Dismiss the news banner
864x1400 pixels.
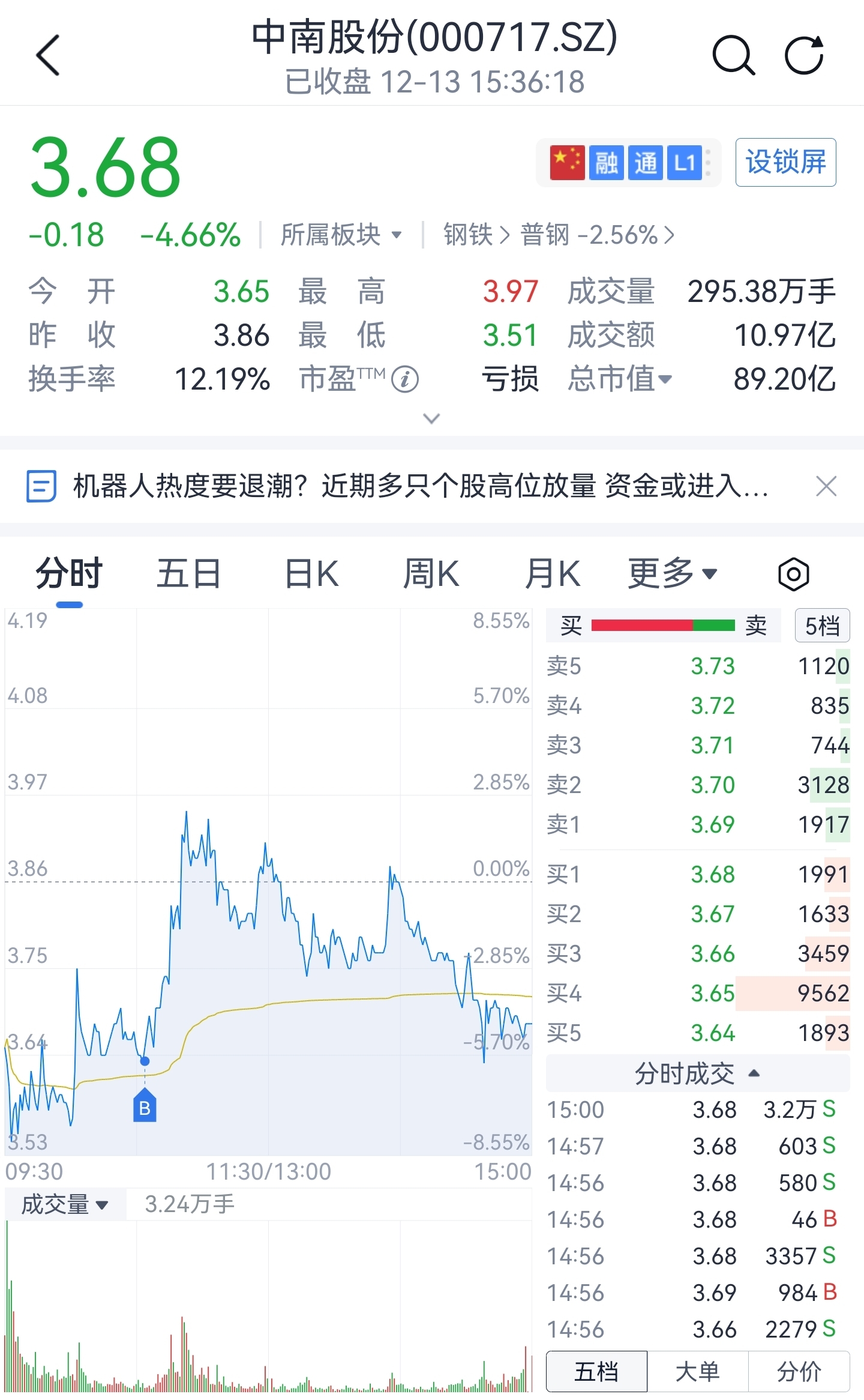point(826,486)
